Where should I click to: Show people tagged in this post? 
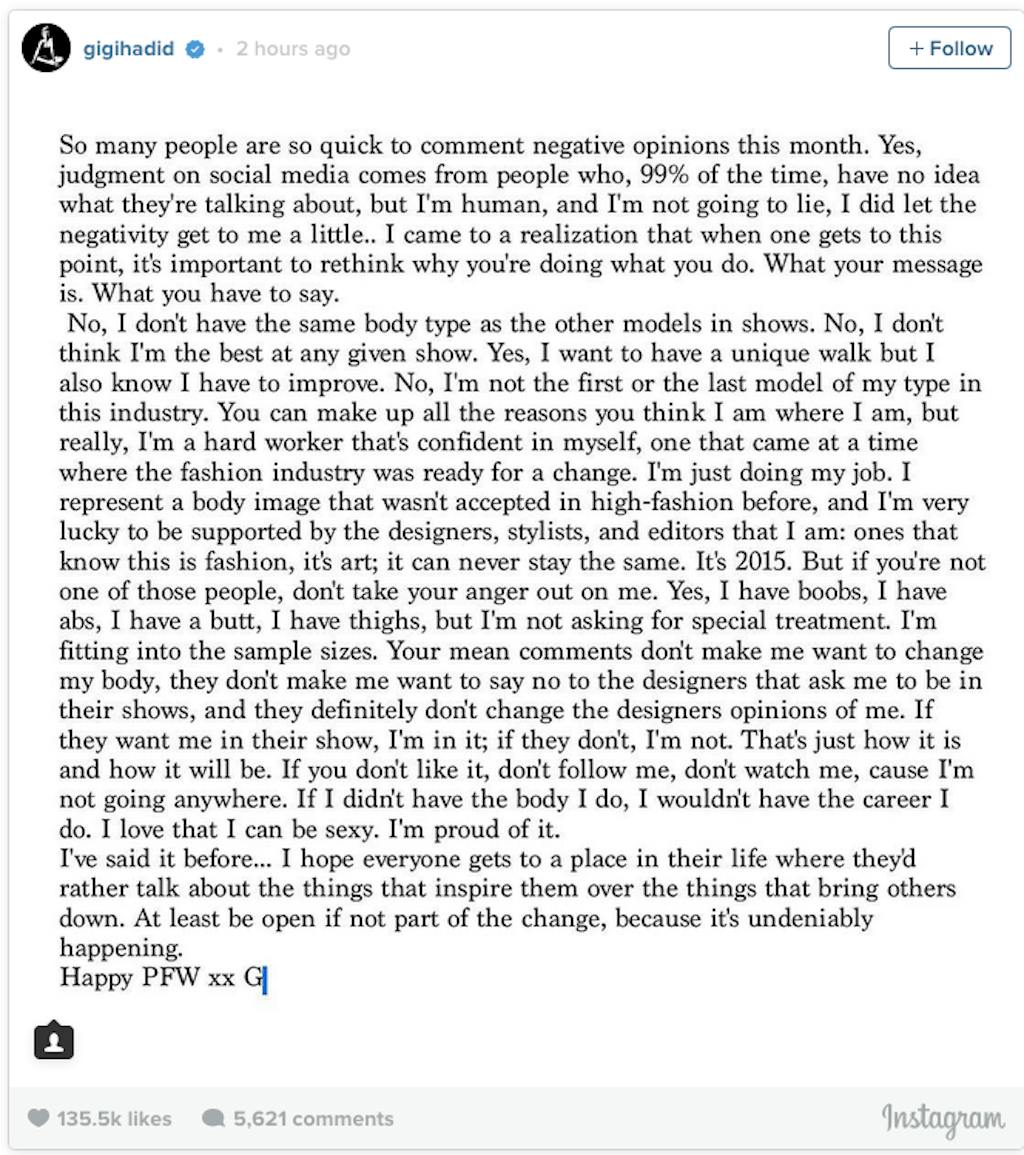(x=53, y=1041)
